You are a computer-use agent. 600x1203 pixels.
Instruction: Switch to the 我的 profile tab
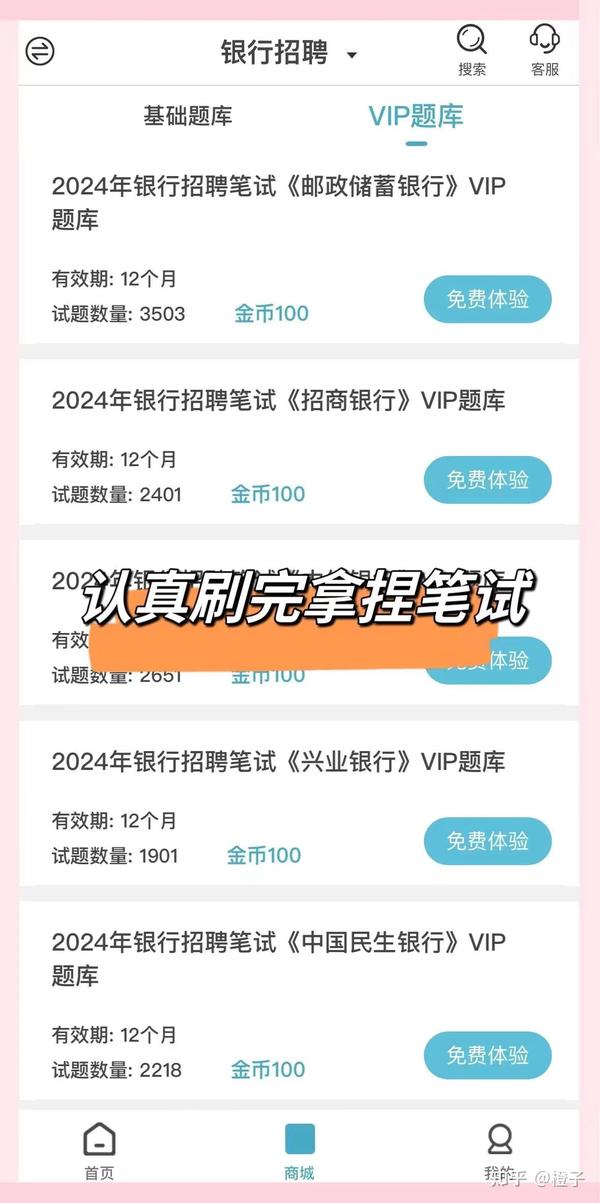(x=499, y=1150)
